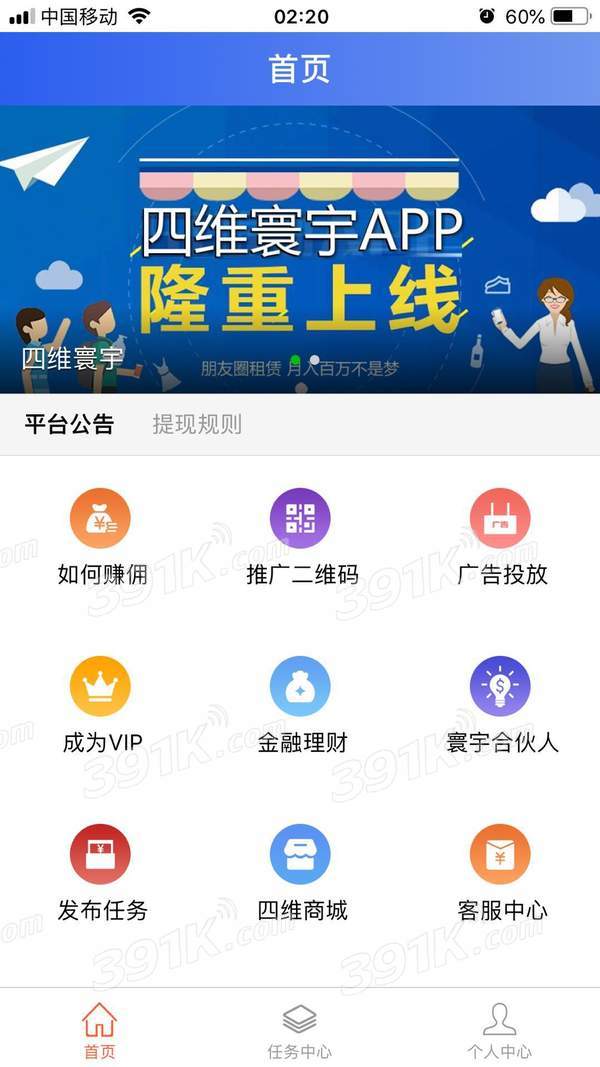Switch to the 任务中心 bottom tab
600x1067 pixels.
point(300,1030)
